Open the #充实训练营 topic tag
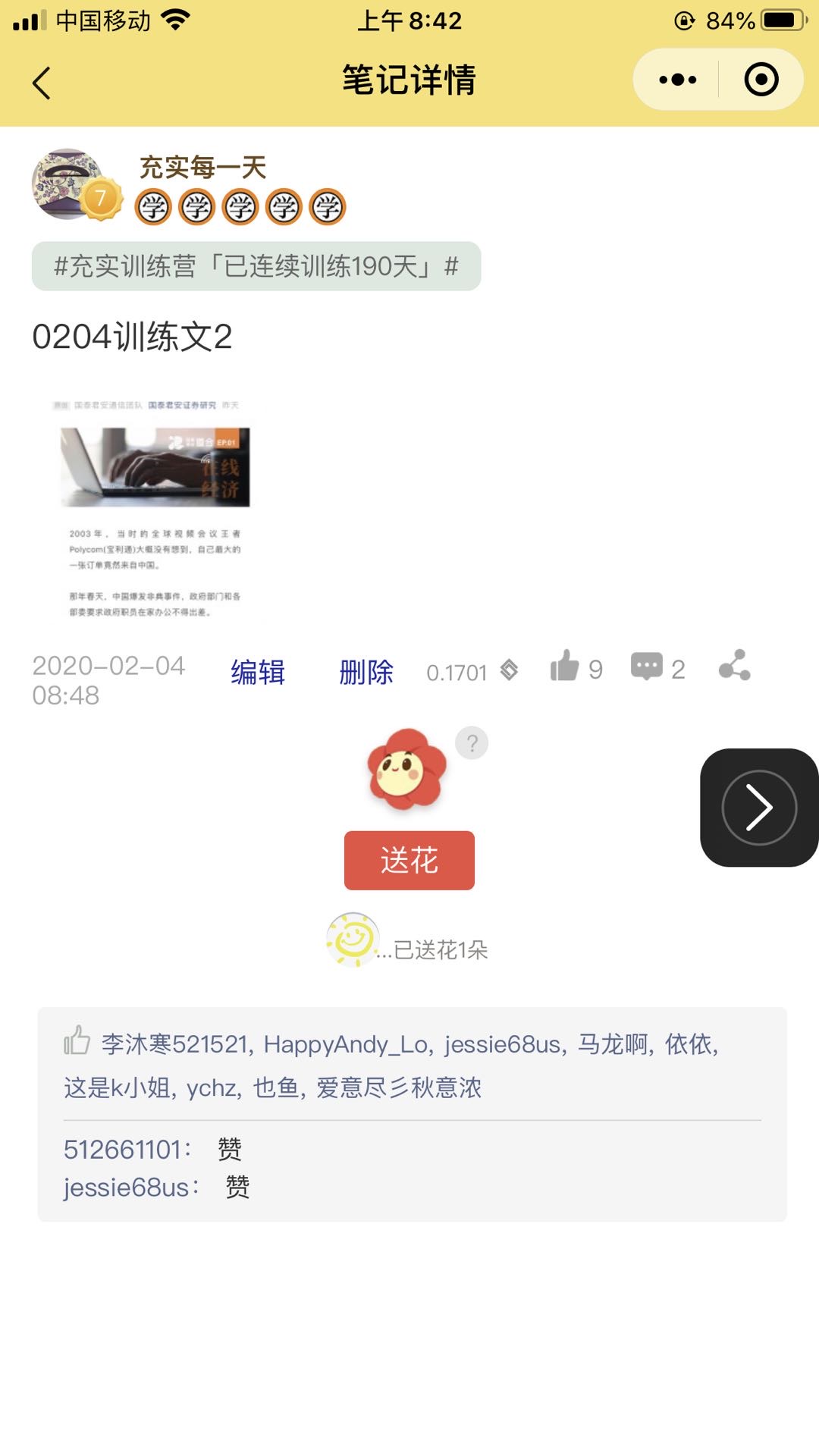This screenshot has width=819, height=1456. pos(256,266)
